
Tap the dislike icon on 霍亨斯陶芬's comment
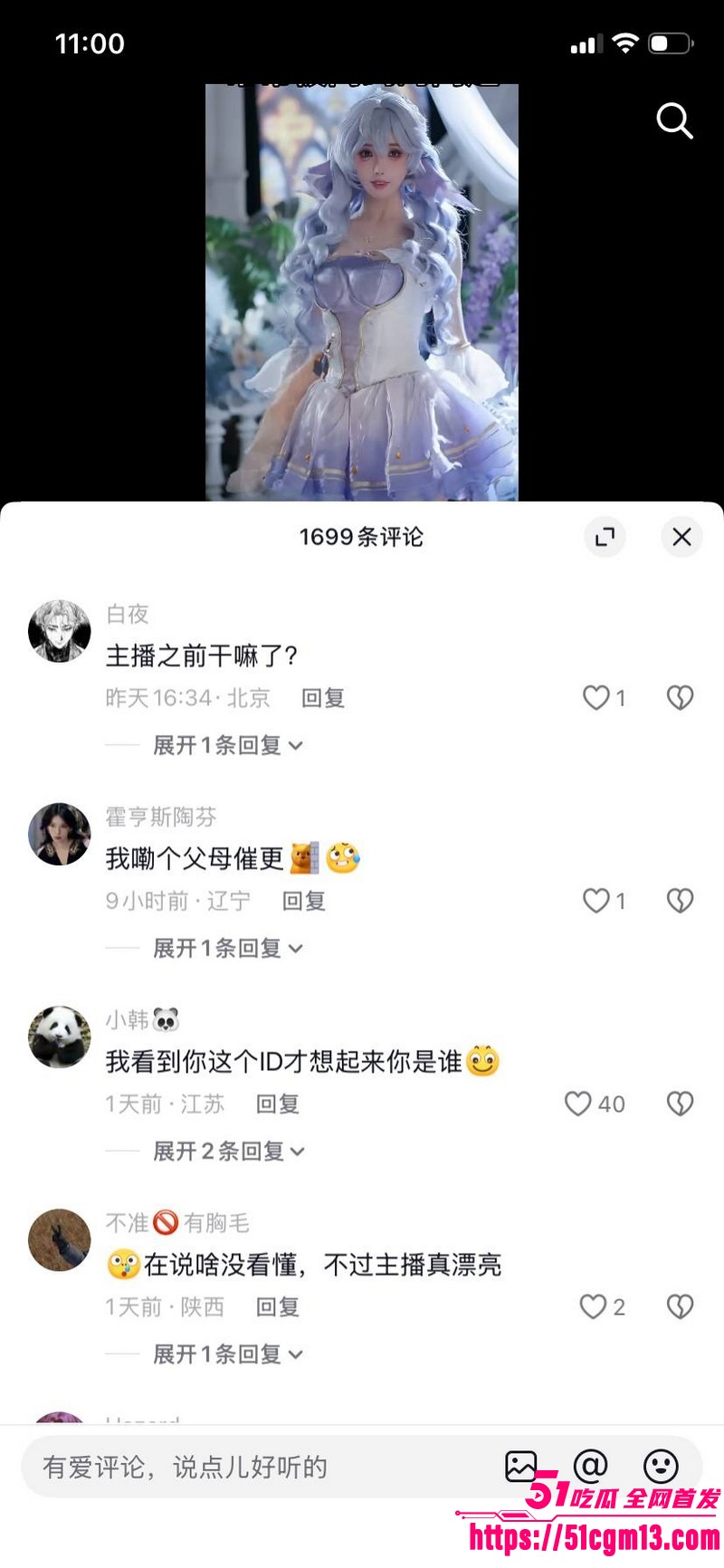coord(679,901)
